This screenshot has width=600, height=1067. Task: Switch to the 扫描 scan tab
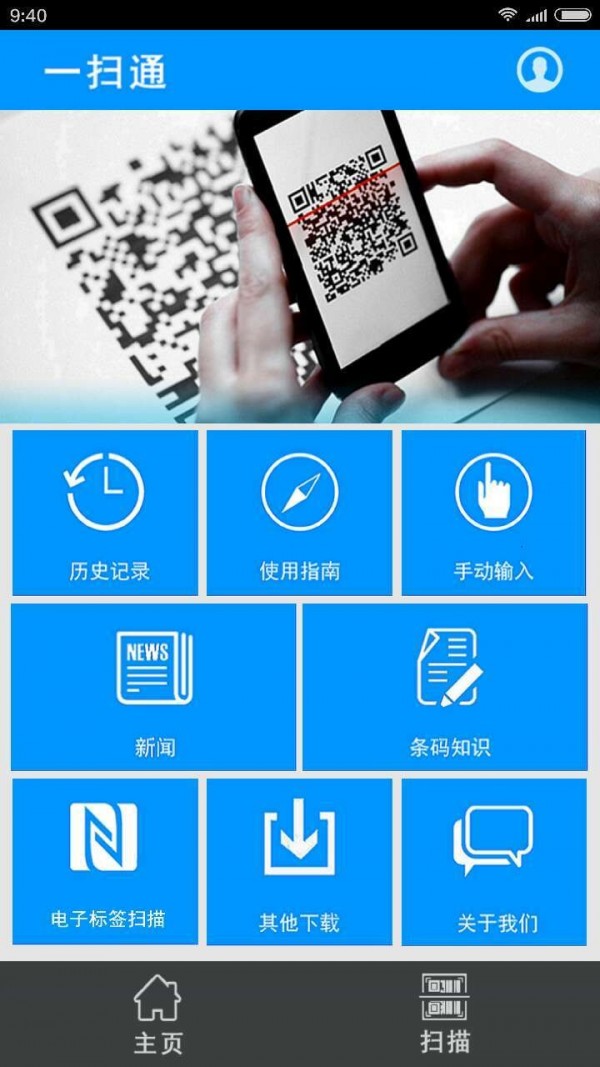pyautogui.click(x=444, y=1014)
